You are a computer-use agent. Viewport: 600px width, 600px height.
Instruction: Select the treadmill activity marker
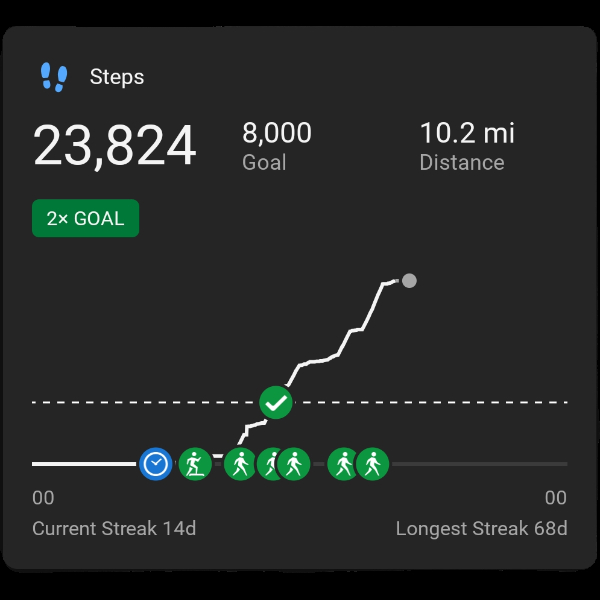click(x=195, y=464)
